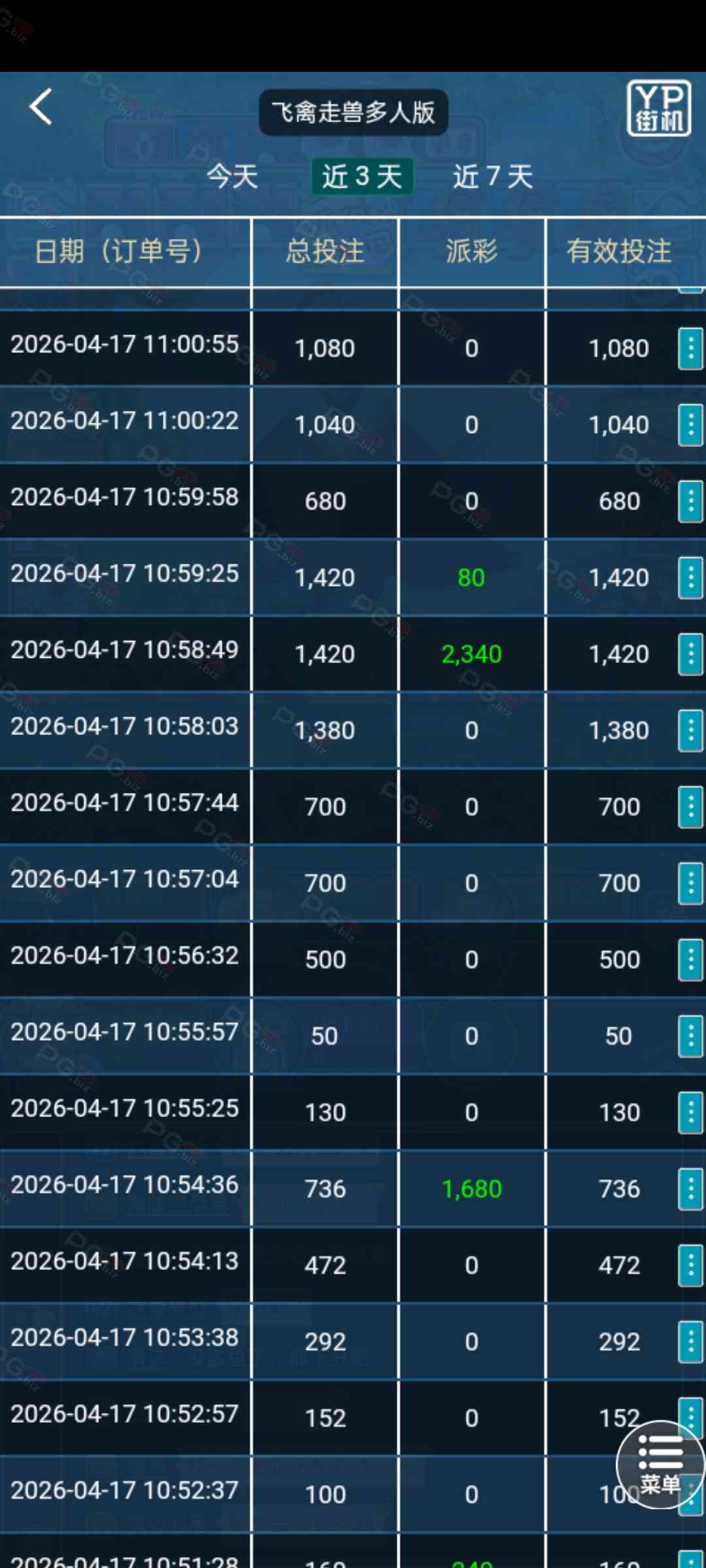Open the three-dot menu for 10:59:25
Viewport: 706px width, 1568px height.
pyautogui.click(x=690, y=578)
